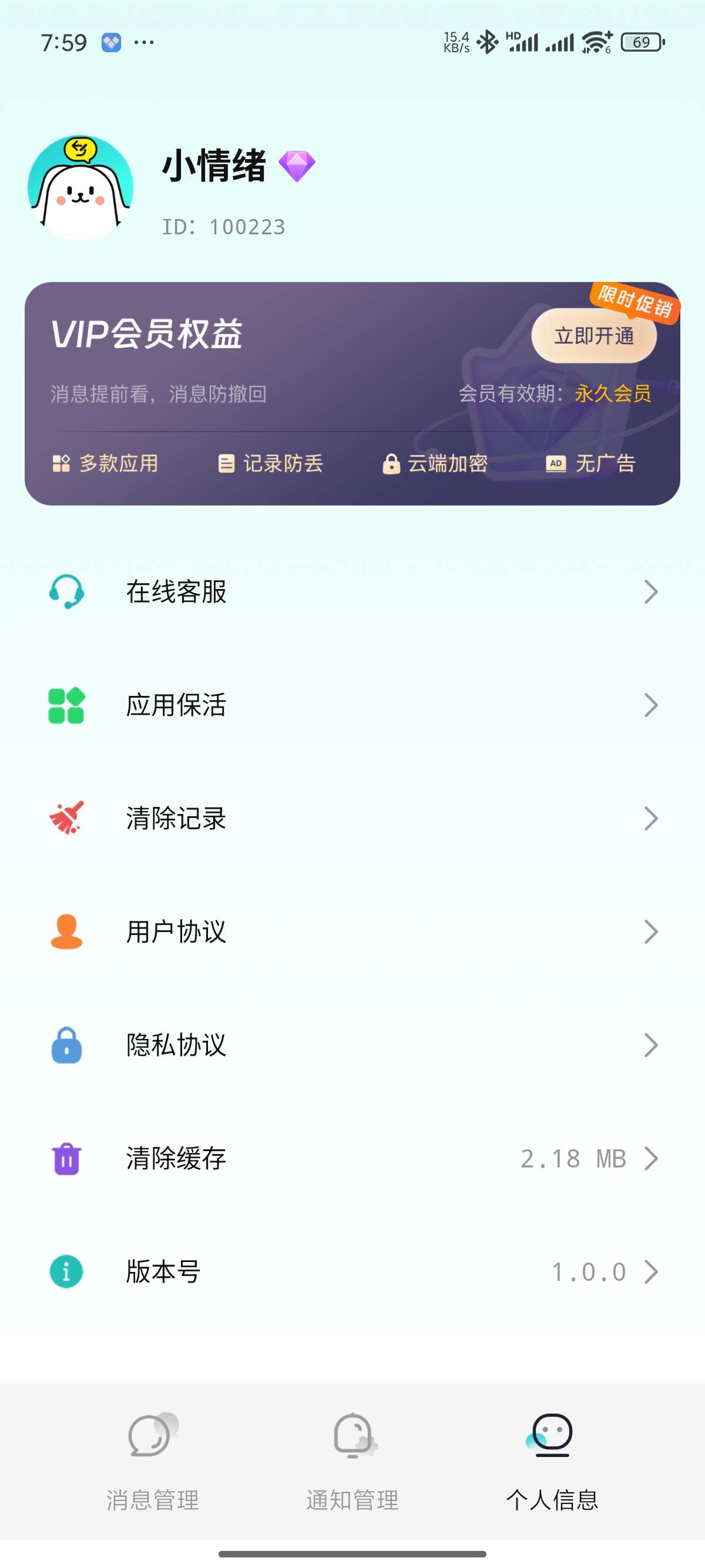Check the 版本号 row
Image resolution: width=705 pixels, height=1568 pixels.
(352, 1271)
